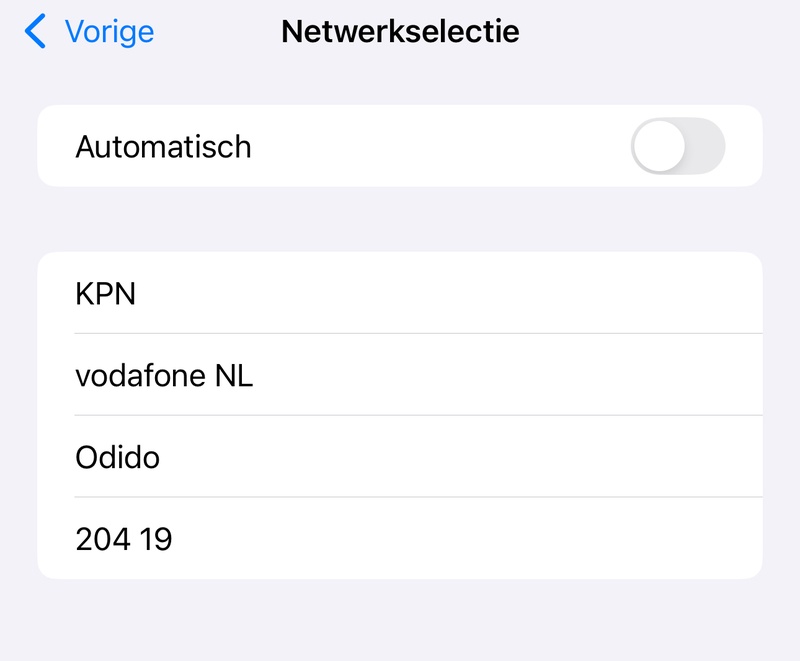Enable the Automatisch network switch
The image size is (800, 661).
677,147
